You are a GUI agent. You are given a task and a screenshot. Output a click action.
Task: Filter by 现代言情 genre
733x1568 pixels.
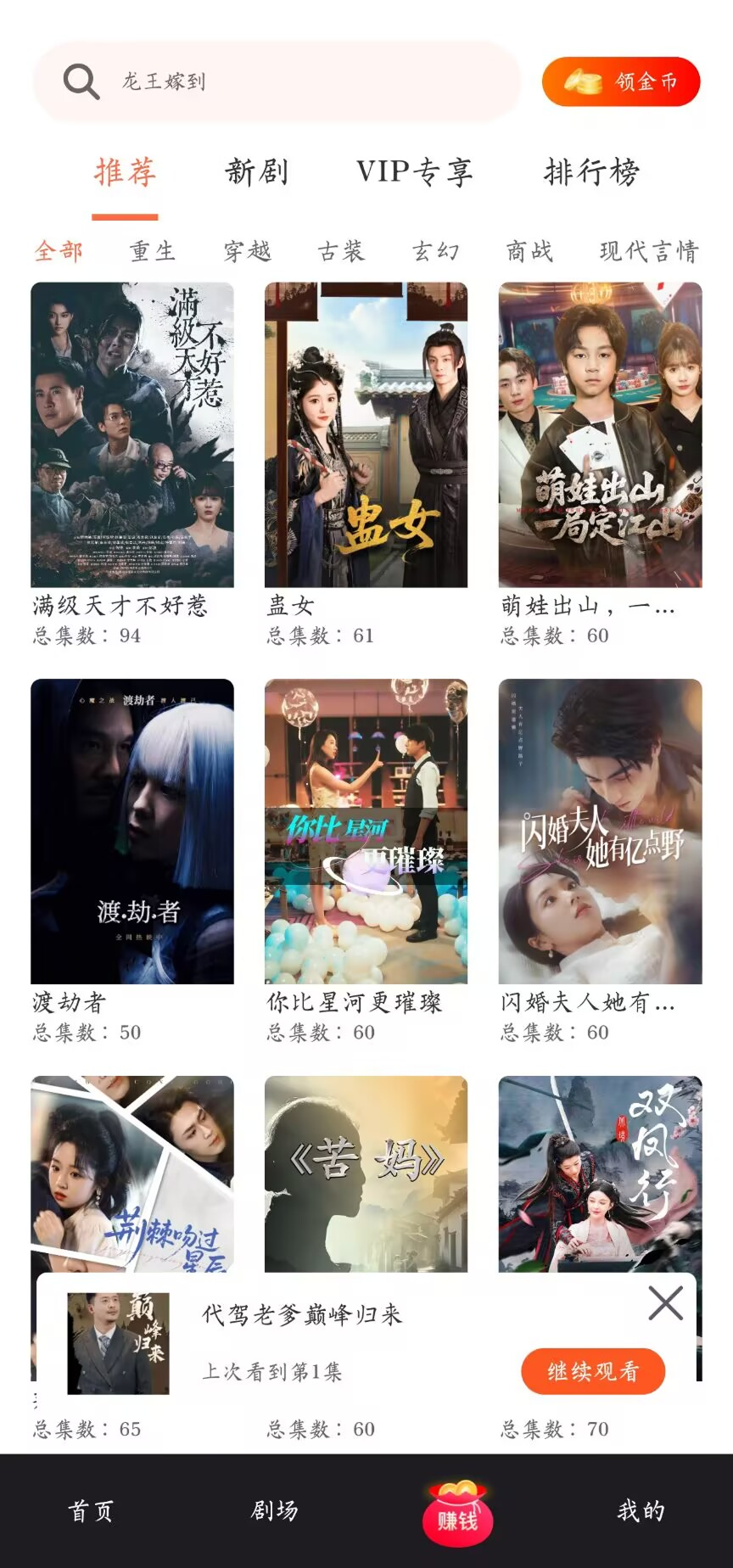tap(649, 251)
